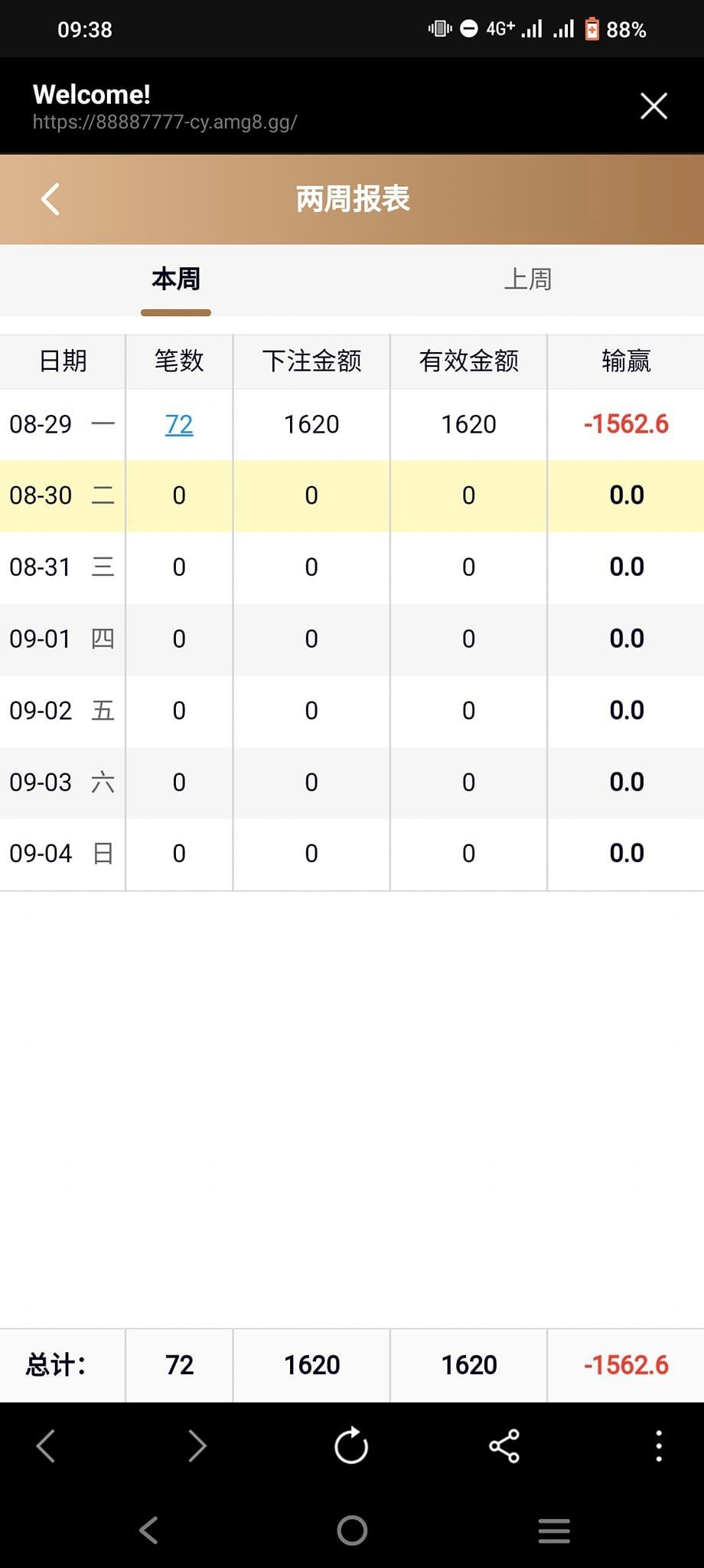Share this page

pyautogui.click(x=504, y=1445)
